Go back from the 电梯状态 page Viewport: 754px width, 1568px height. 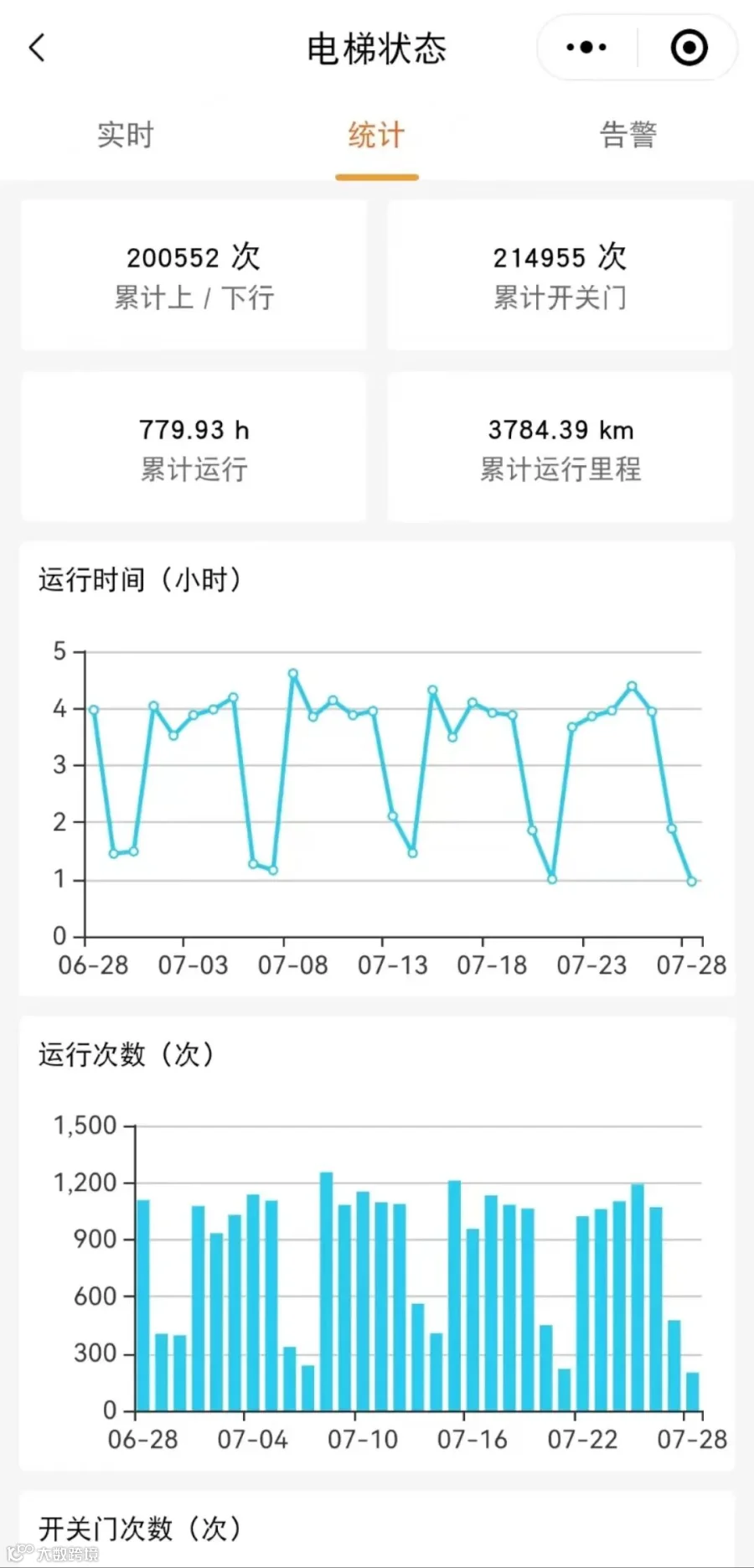(37, 48)
